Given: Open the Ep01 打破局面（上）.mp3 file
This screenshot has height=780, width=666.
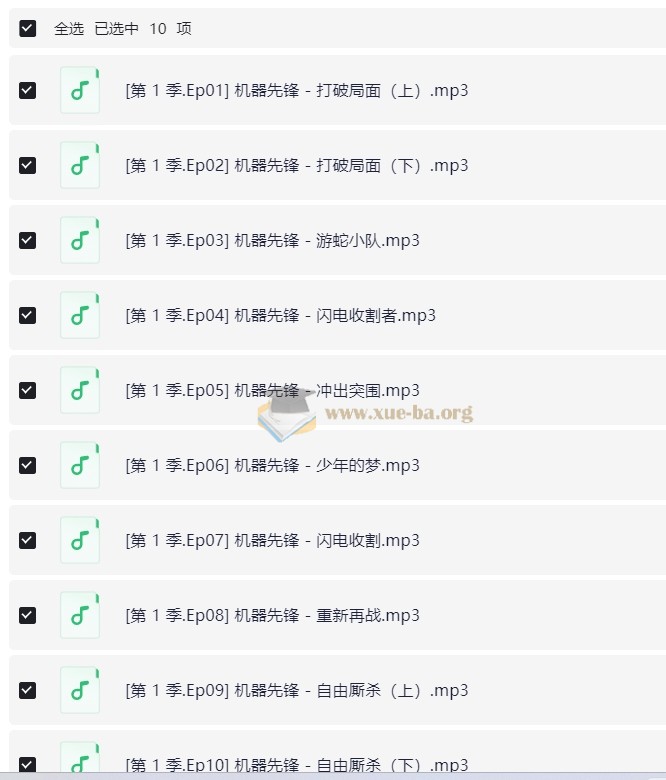Looking at the screenshot, I should pyautogui.click(x=296, y=90).
